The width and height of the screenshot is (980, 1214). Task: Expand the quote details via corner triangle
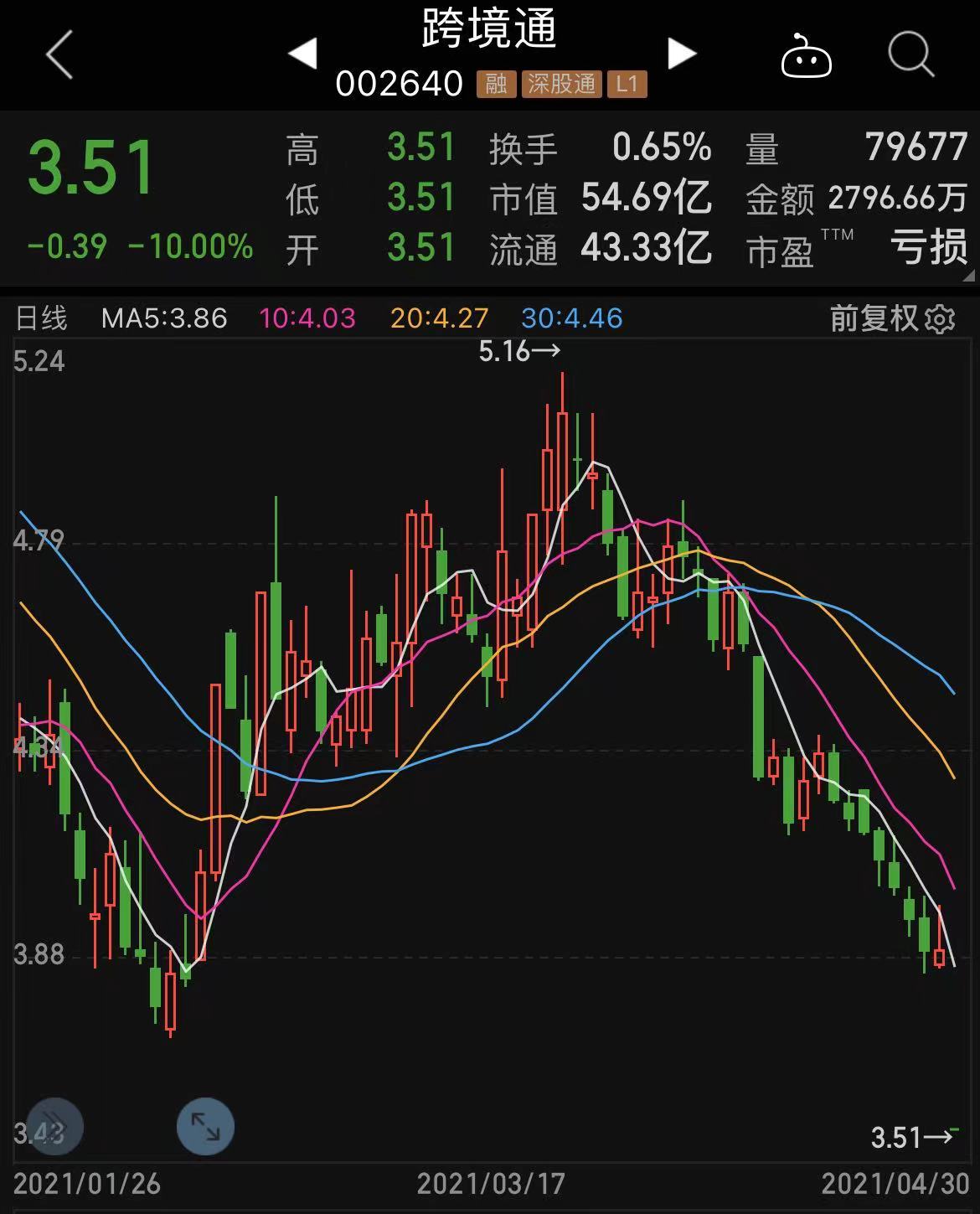click(968, 276)
